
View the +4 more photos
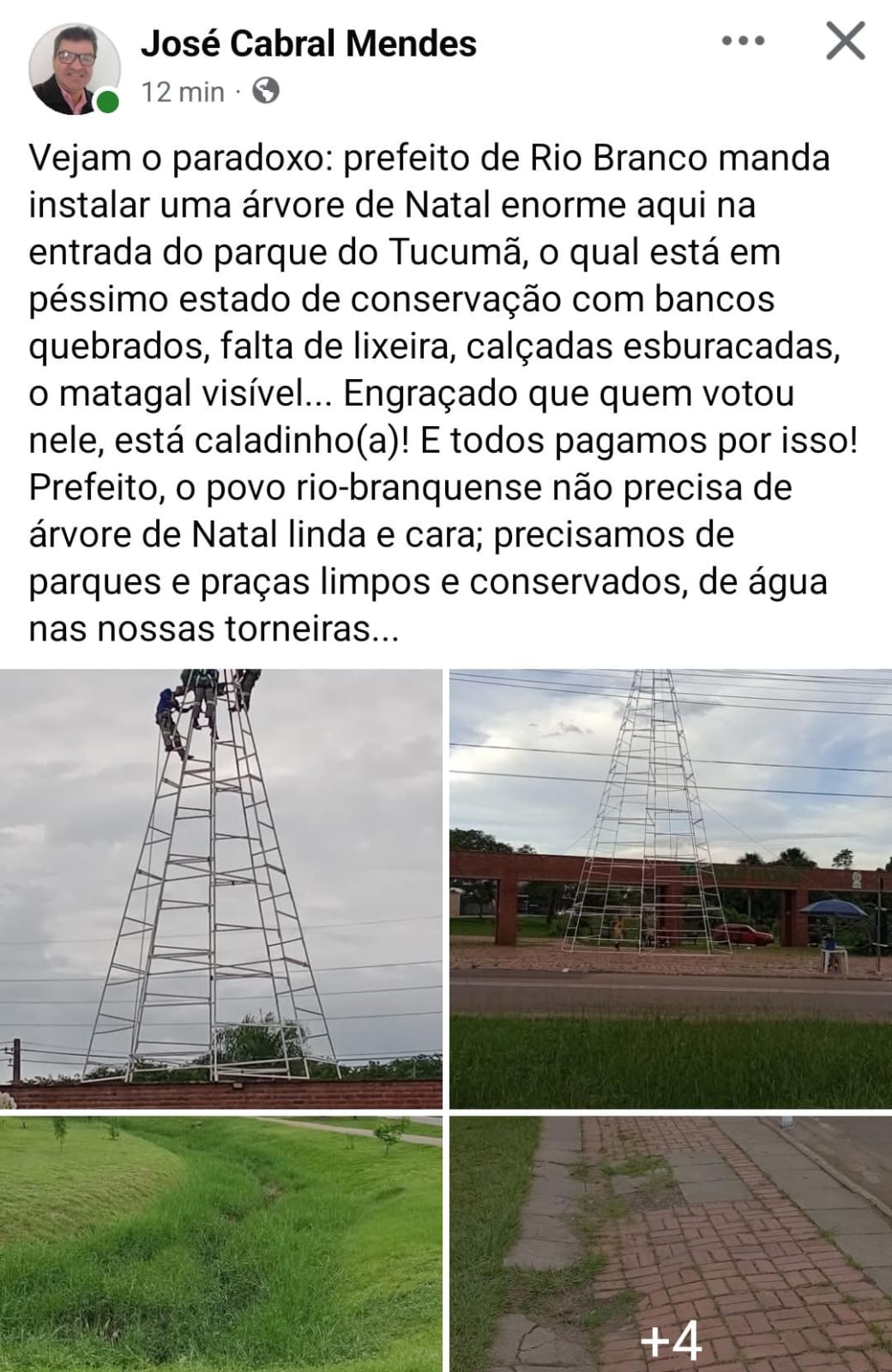pyautogui.click(x=671, y=1243)
